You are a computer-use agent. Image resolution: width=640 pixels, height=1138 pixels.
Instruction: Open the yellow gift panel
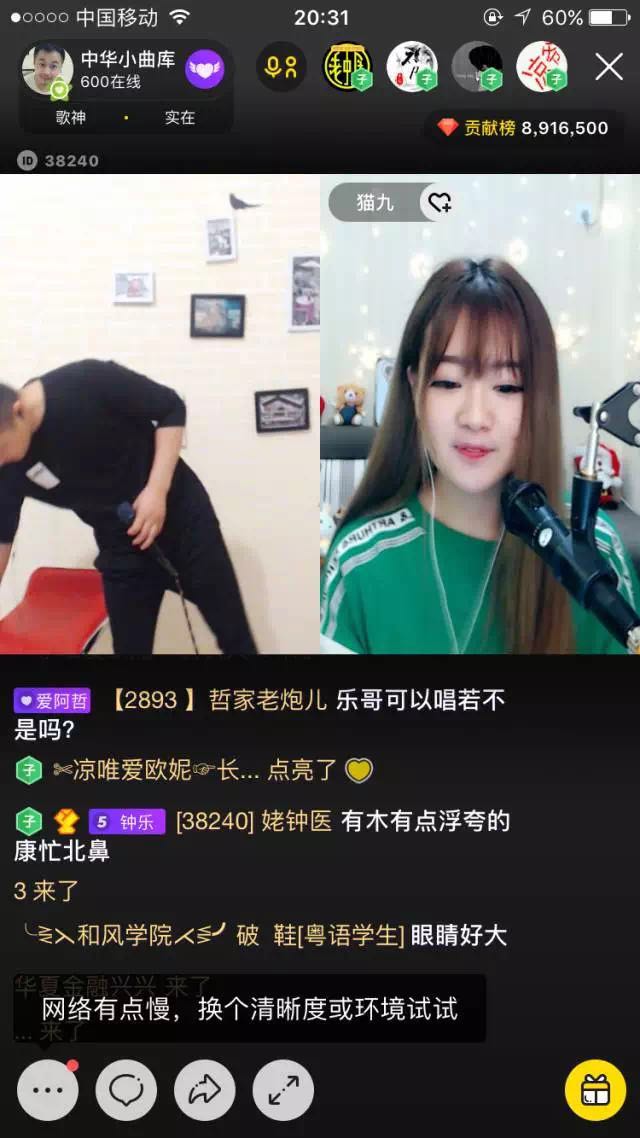pyautogui.click(x=595, y=1090)
